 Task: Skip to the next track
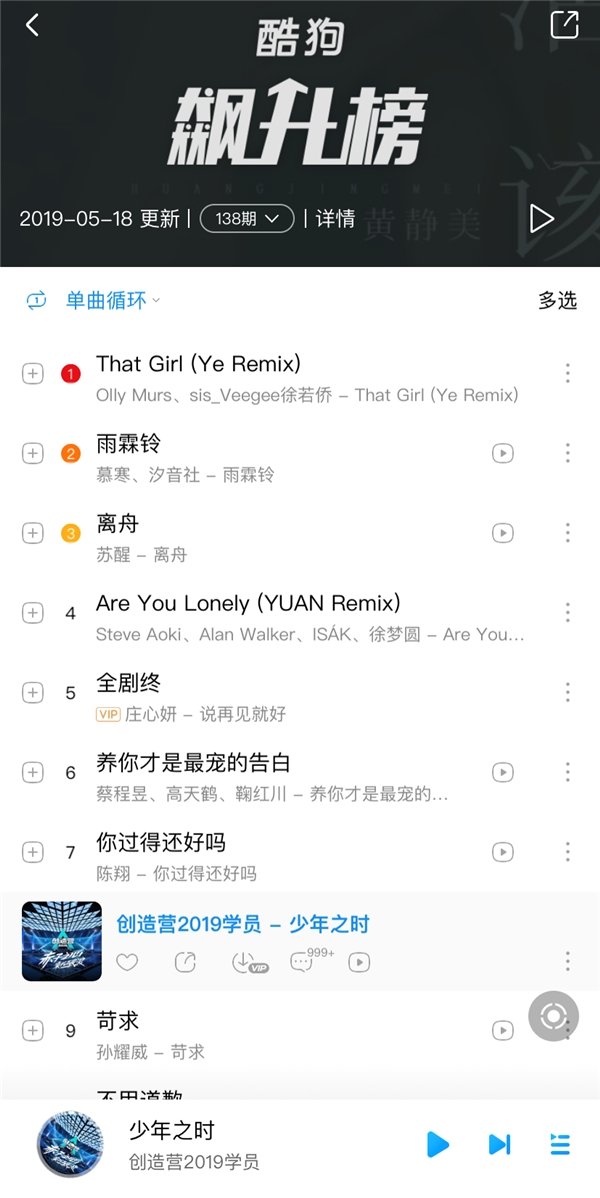click(x=499, y=1144)
